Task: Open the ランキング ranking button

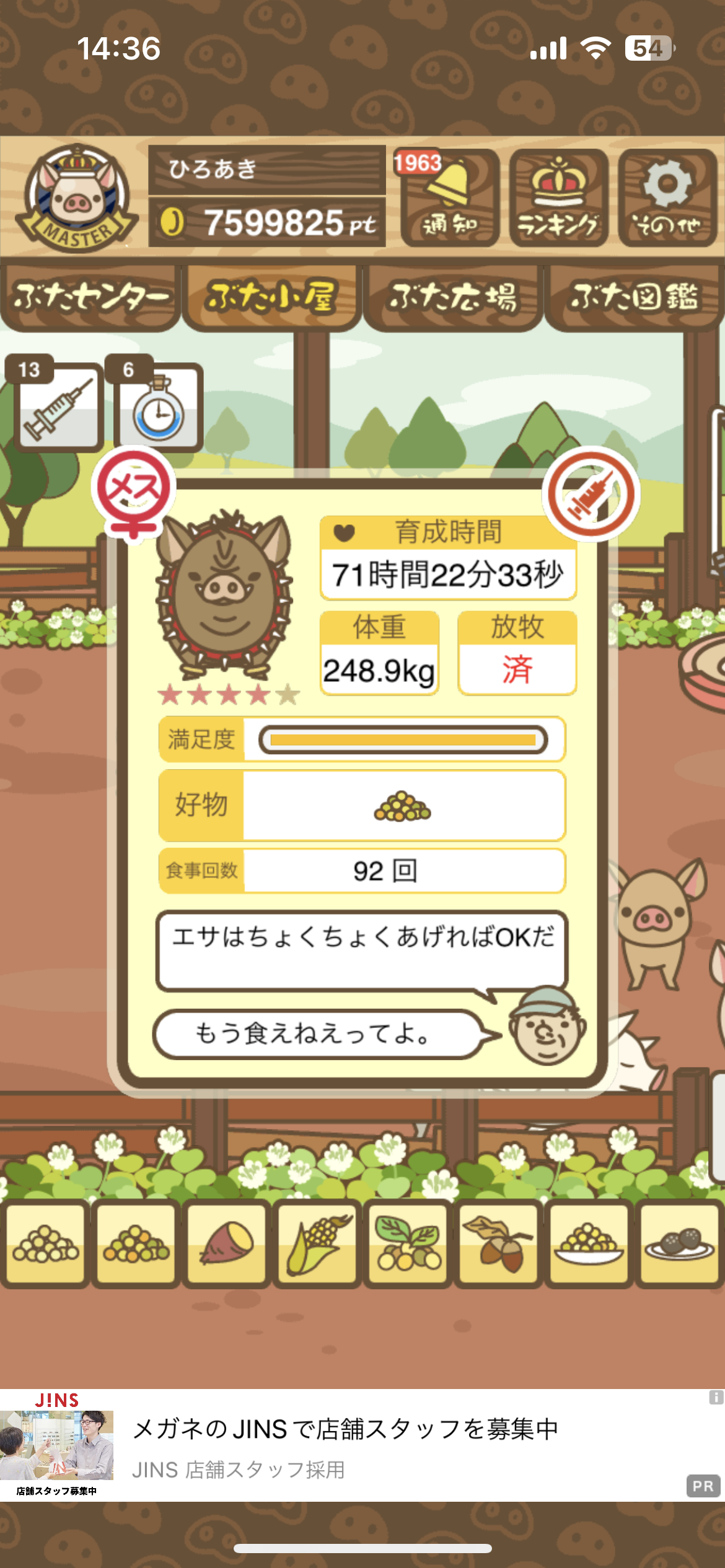Action: (x=558, y=197)
